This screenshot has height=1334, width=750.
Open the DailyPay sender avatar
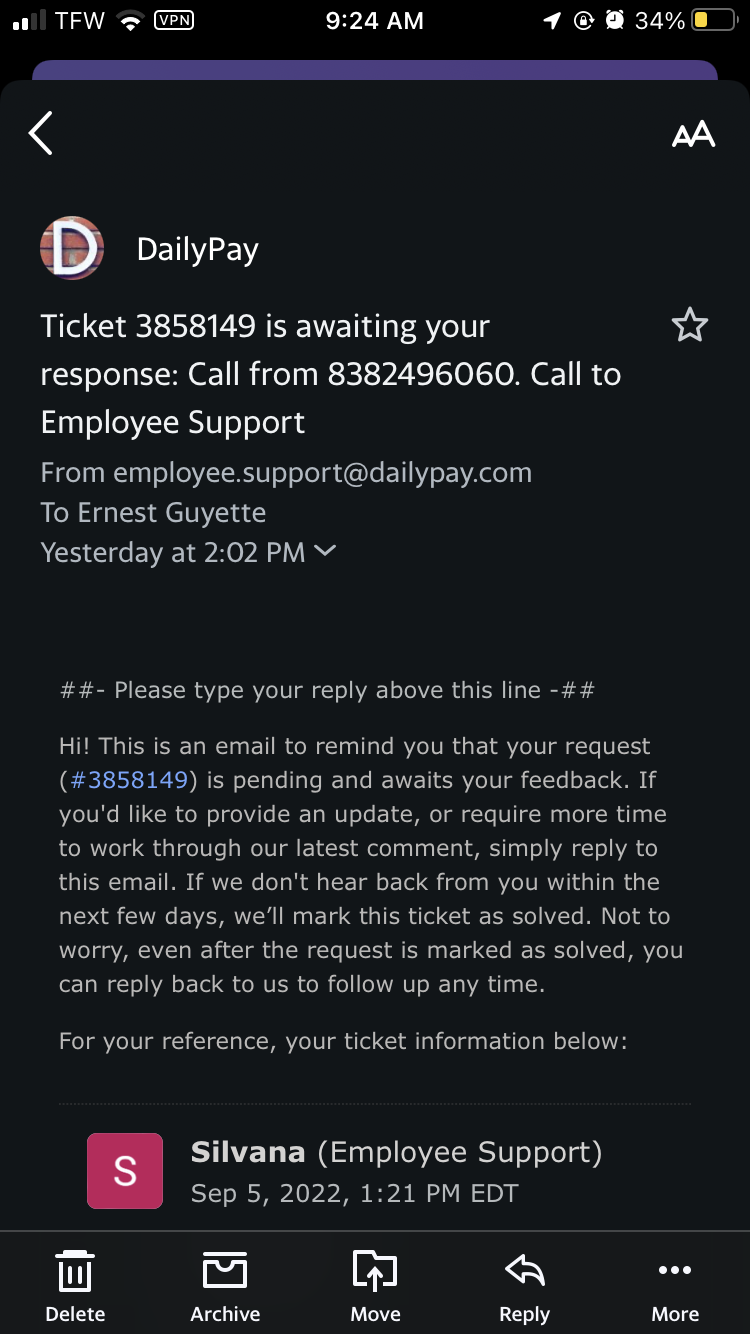click(x=72, y=248)
